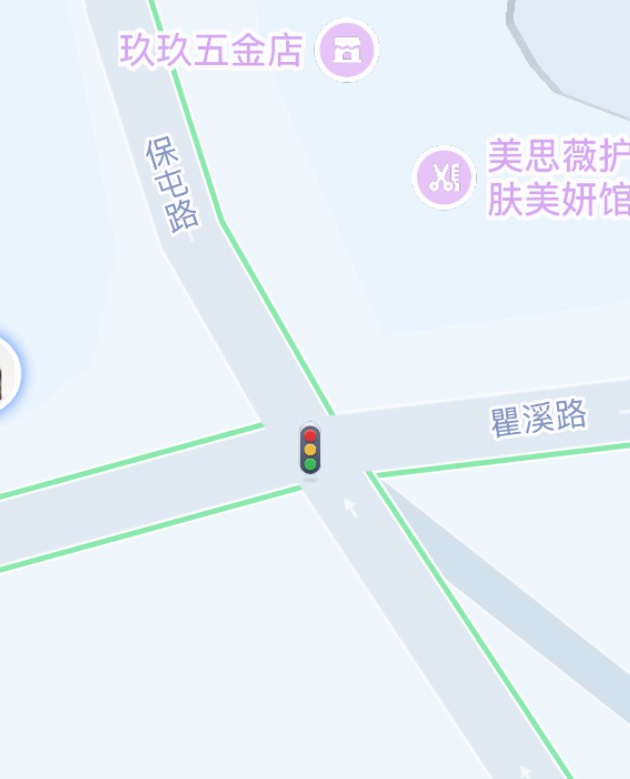
Task: Tap the traffic light at the intersection
Action: click(310, 449)
